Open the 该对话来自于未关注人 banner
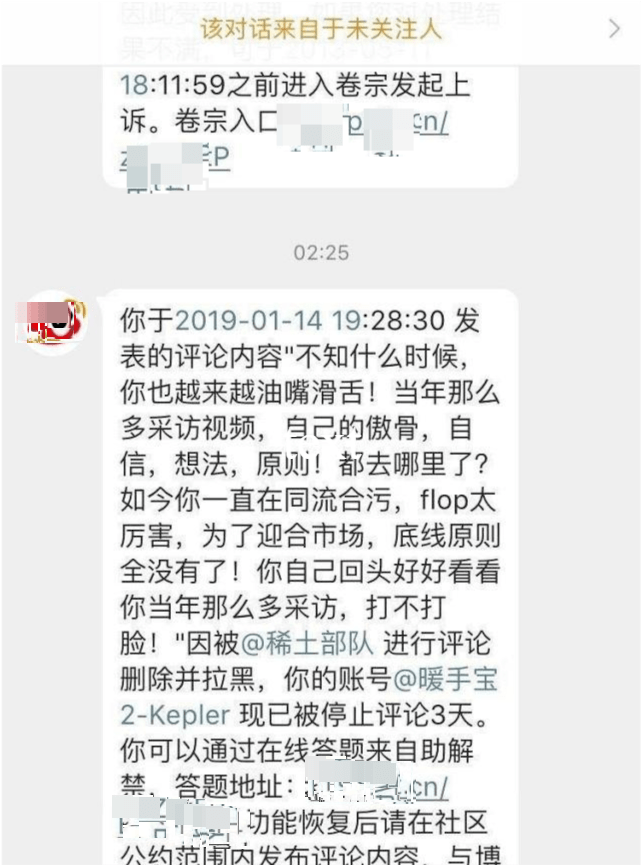This screenshot has width=641, height=865. [x=320, y=29]
